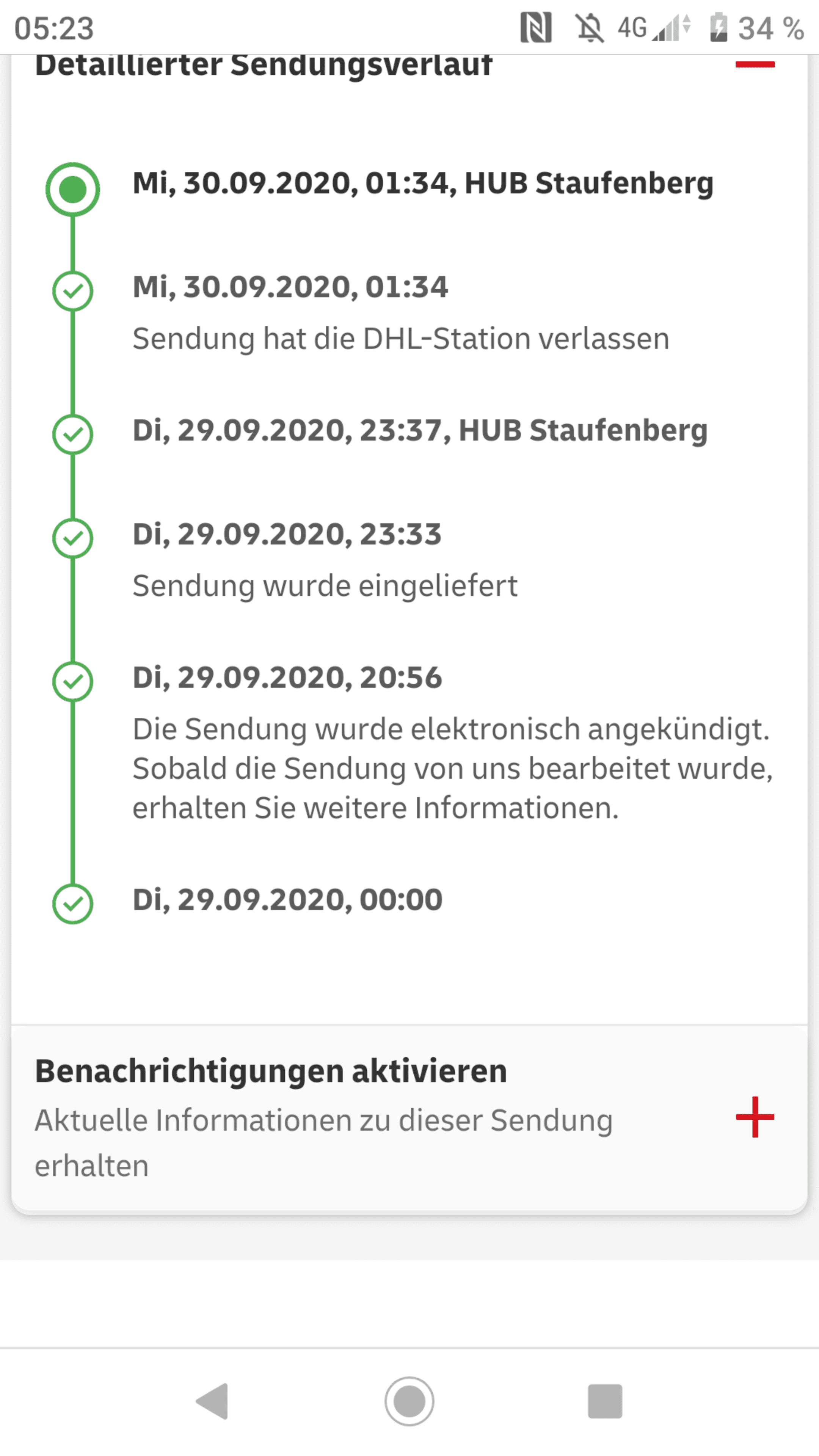
Task: Open the recent apps overview
Action: point(605,1401)
